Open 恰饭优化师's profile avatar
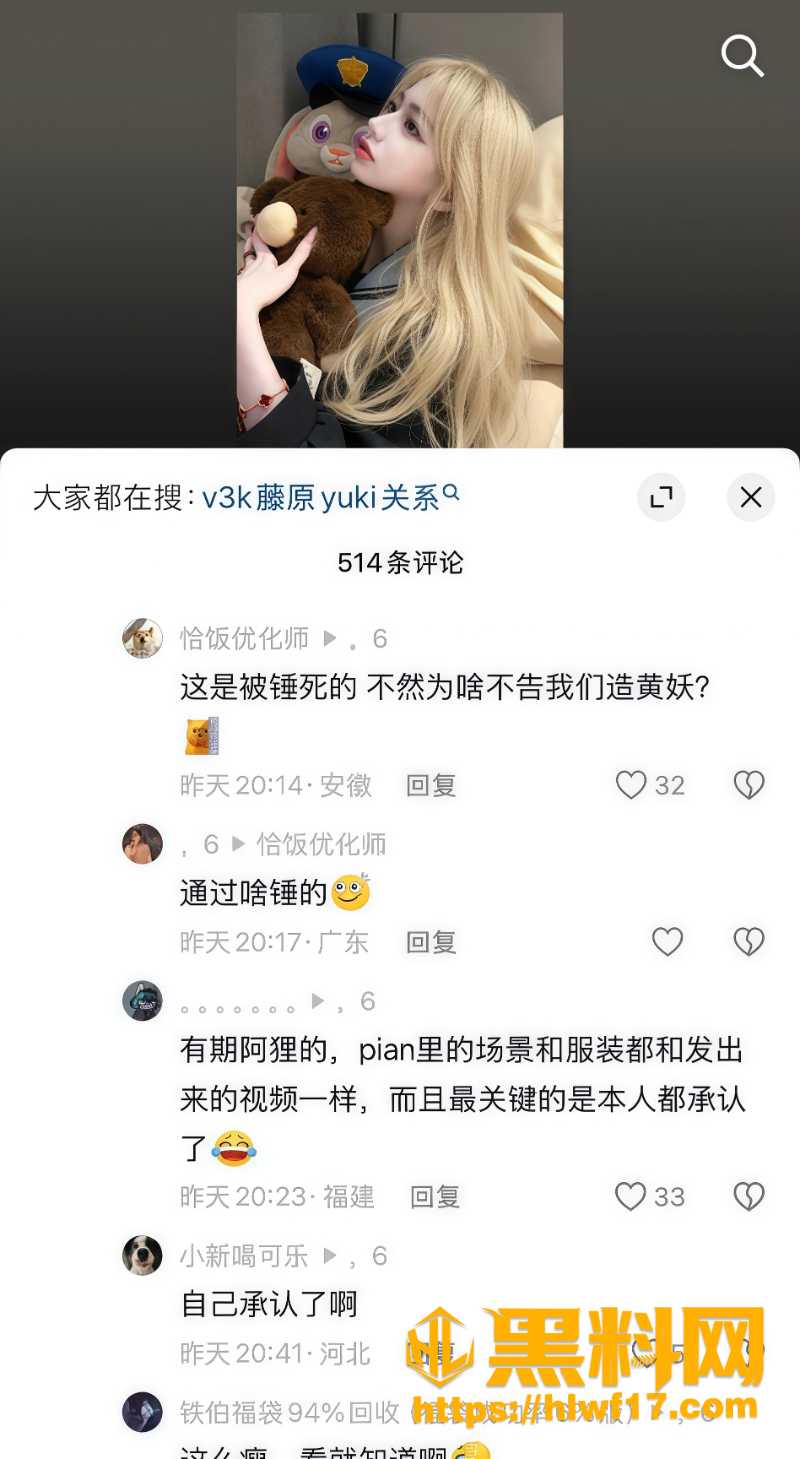This screenshot has height=1459, width=800. pyautogui.click(x=142, y=638)
